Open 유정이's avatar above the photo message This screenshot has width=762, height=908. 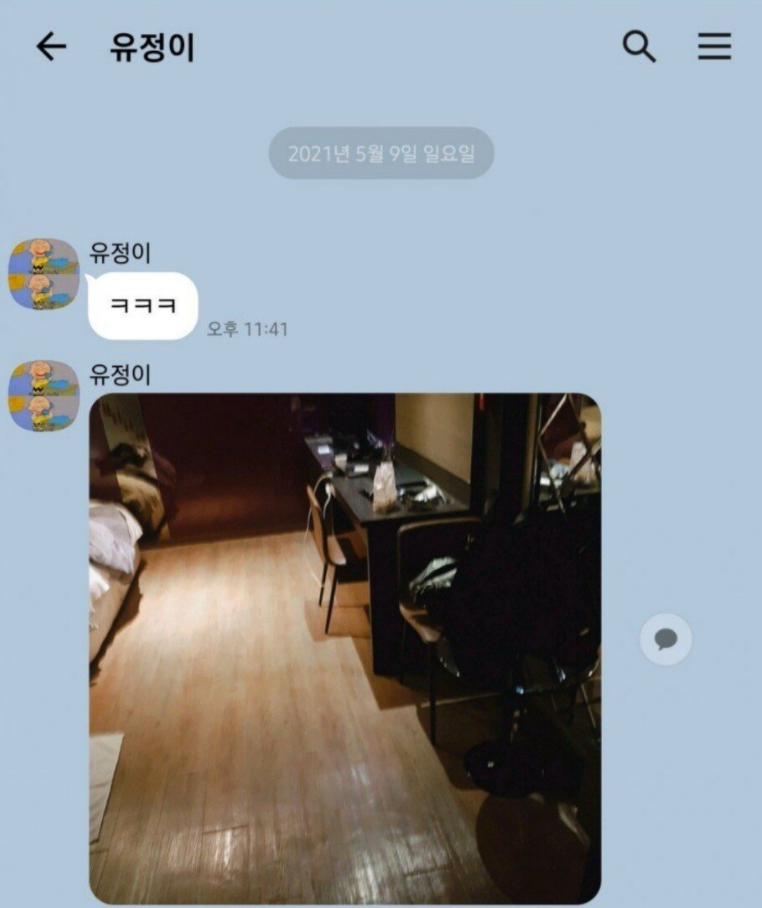[x=44, y=396]
